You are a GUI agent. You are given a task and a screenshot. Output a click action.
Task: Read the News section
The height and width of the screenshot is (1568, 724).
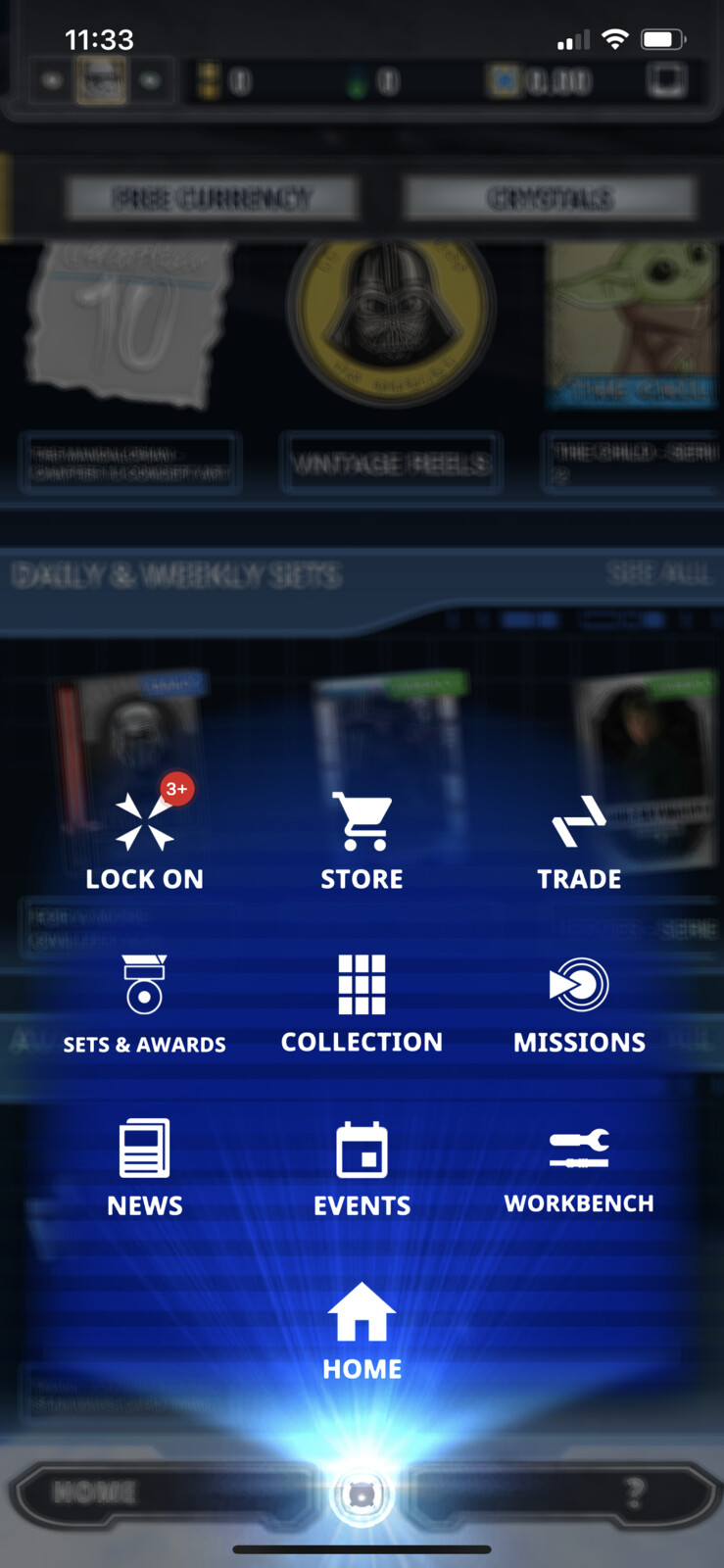[x=144, y=1168]
